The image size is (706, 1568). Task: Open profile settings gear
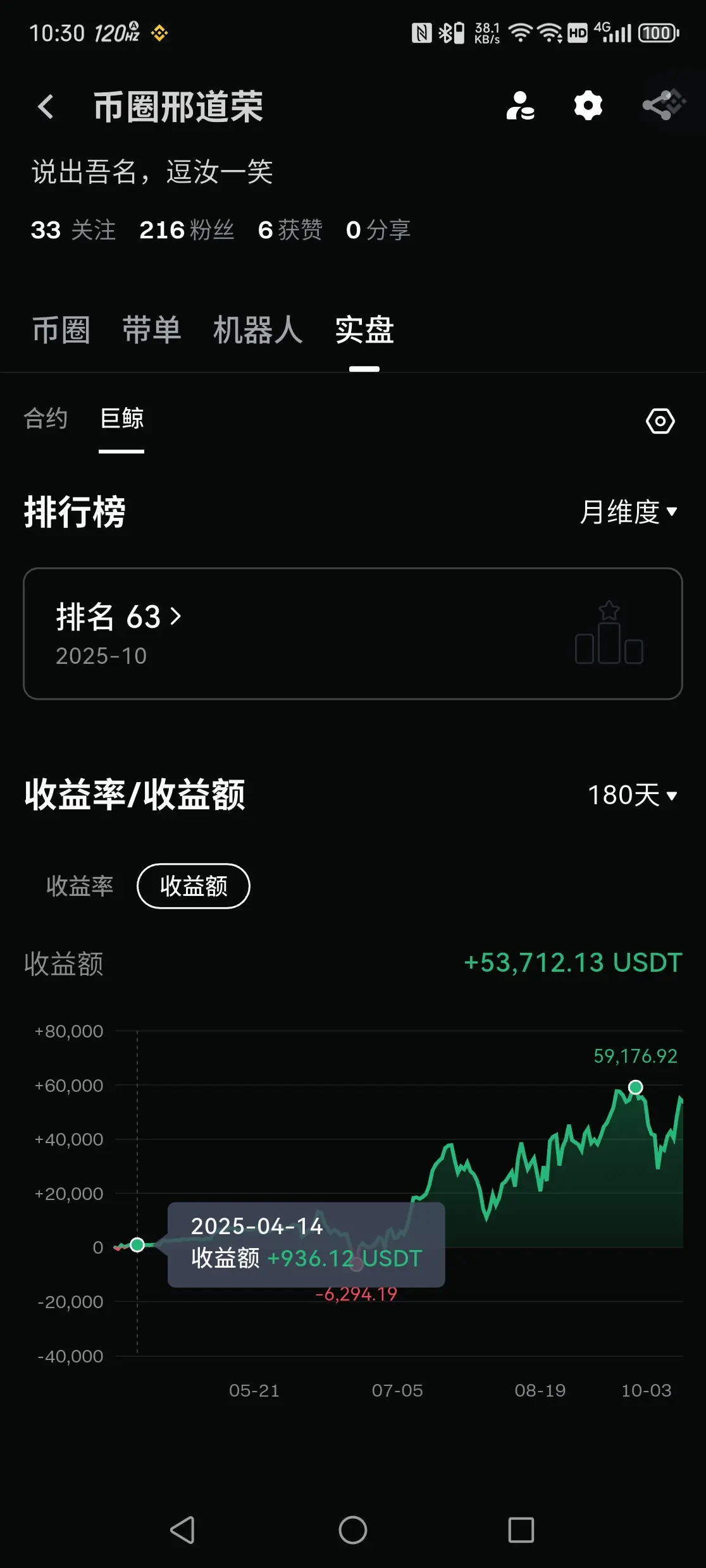pos(588,106)
